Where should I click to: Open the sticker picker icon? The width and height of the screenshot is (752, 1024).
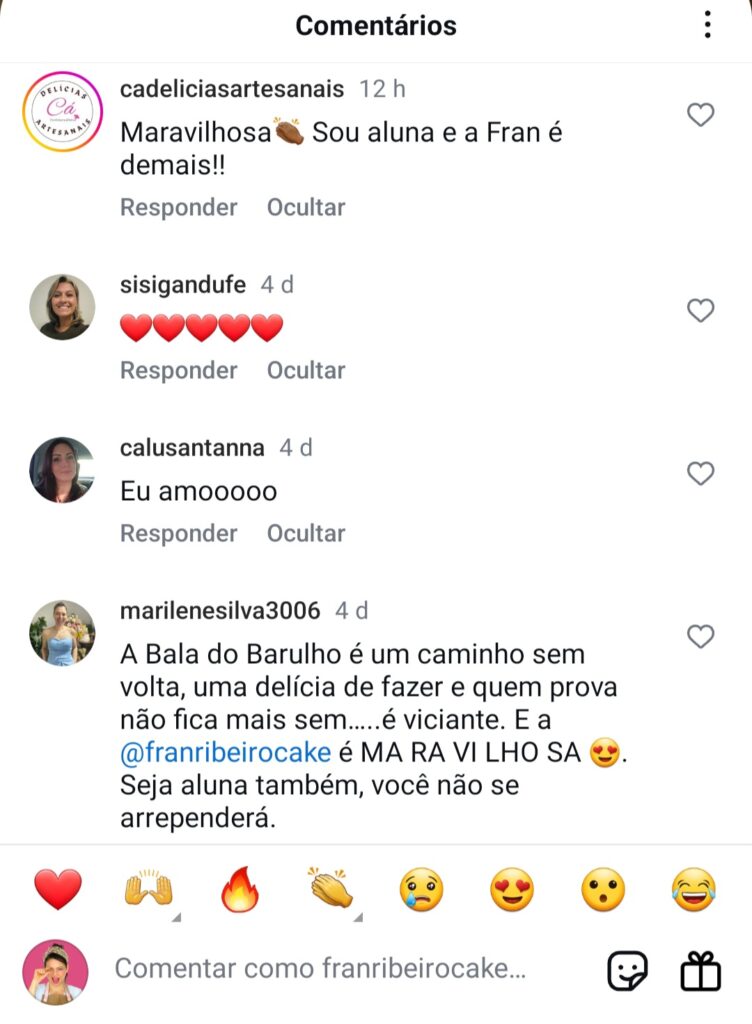click(628, 969)
